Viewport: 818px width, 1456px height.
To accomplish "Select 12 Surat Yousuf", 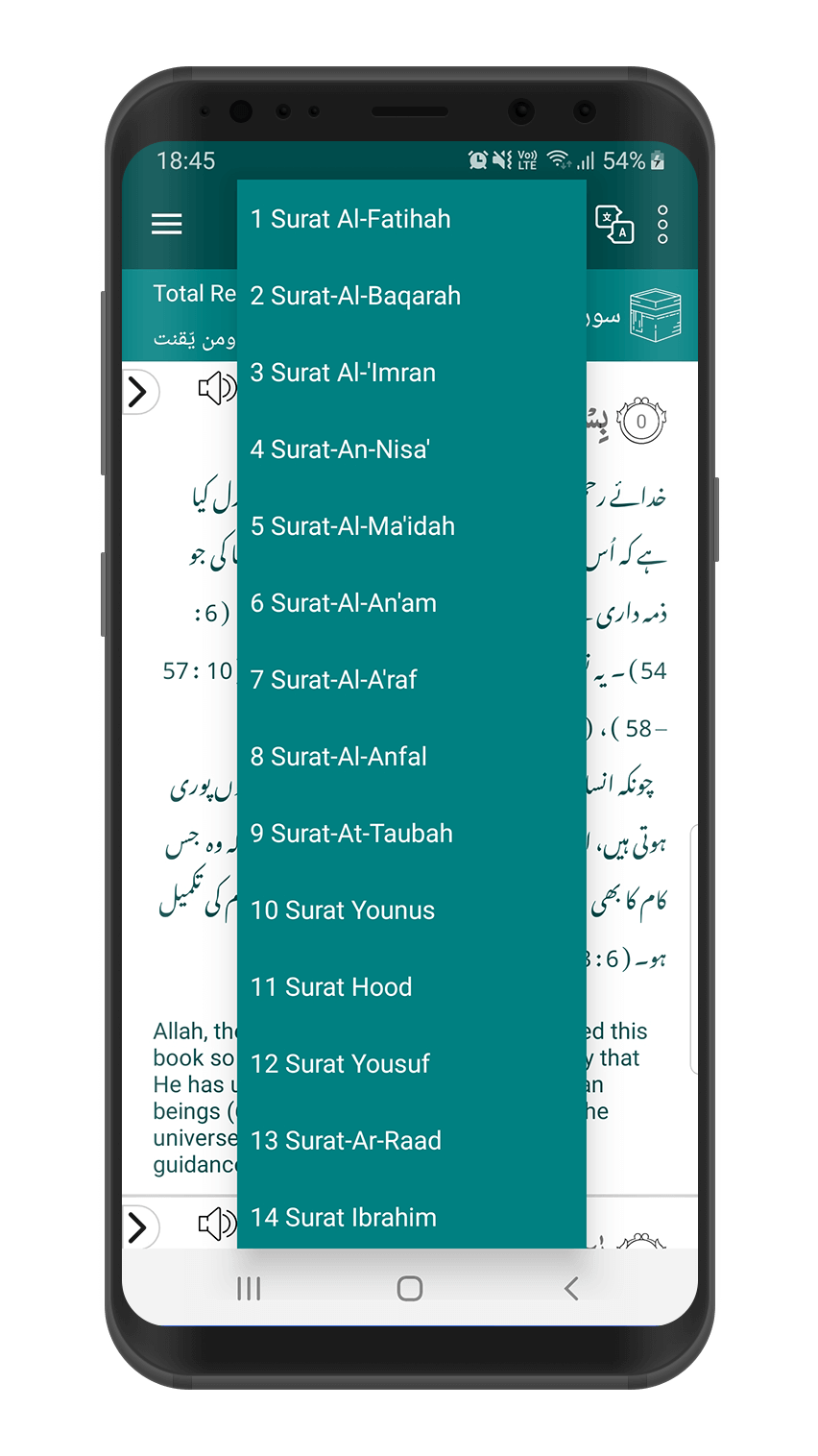I will 411,1064.
